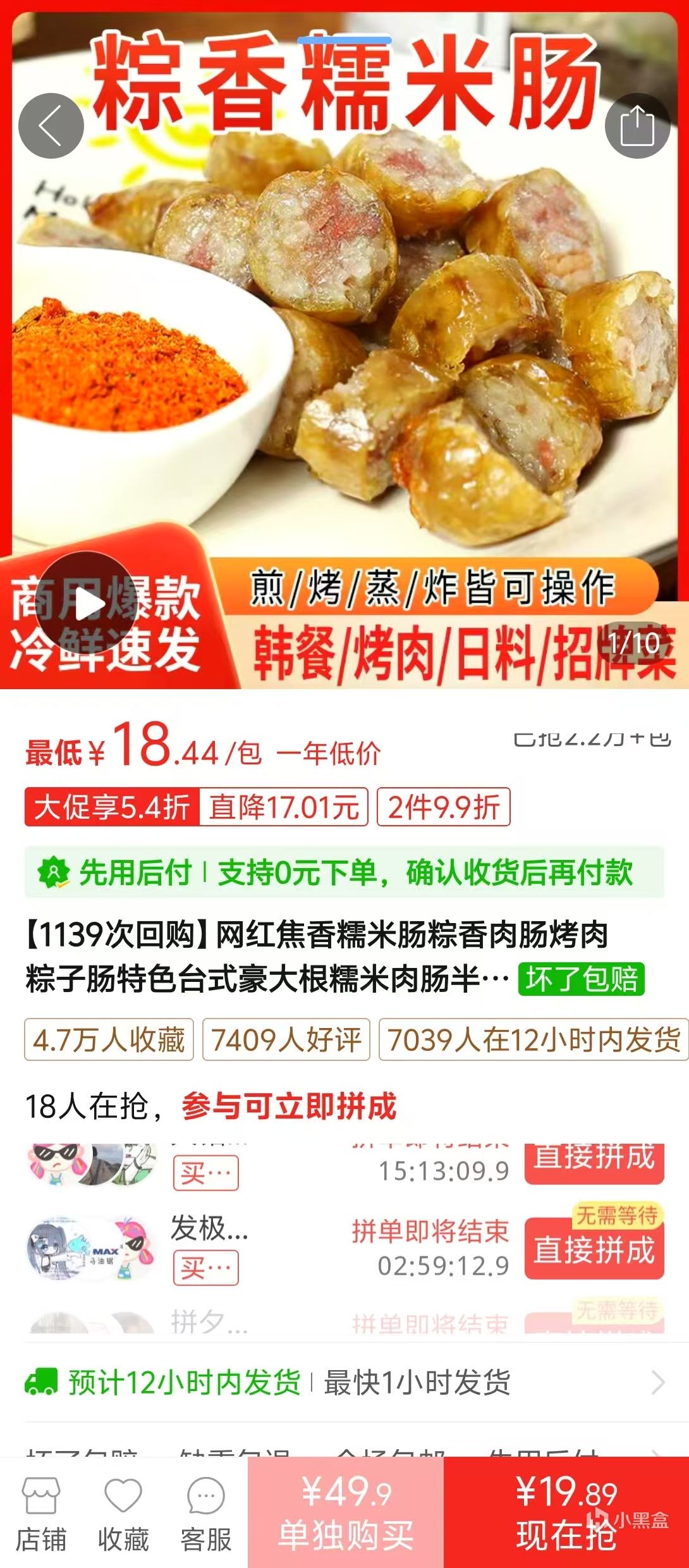The width and height of the screenshot is (689, 1568).
Task: Choose 单独购买 at ¥49.9
Action: [346, 1512]
